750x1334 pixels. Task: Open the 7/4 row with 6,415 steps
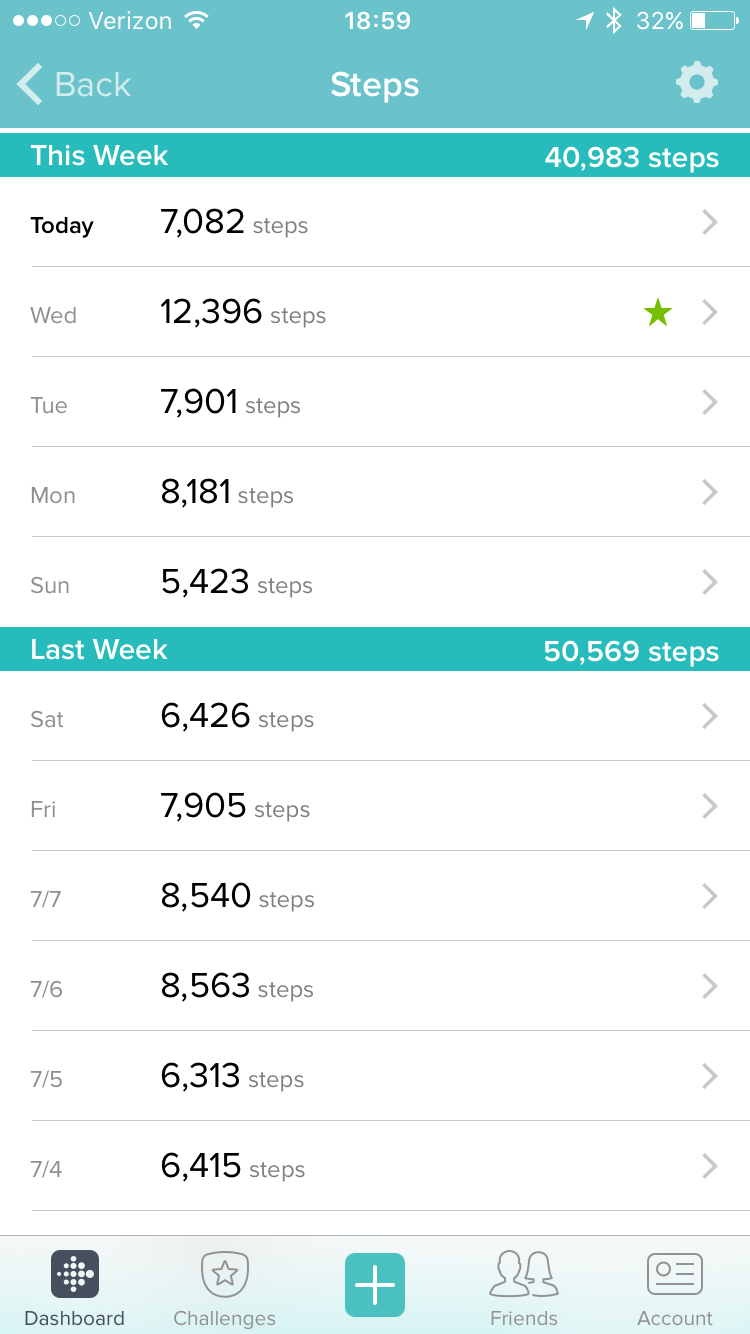pyautogui.click(x=375, y=1166)
